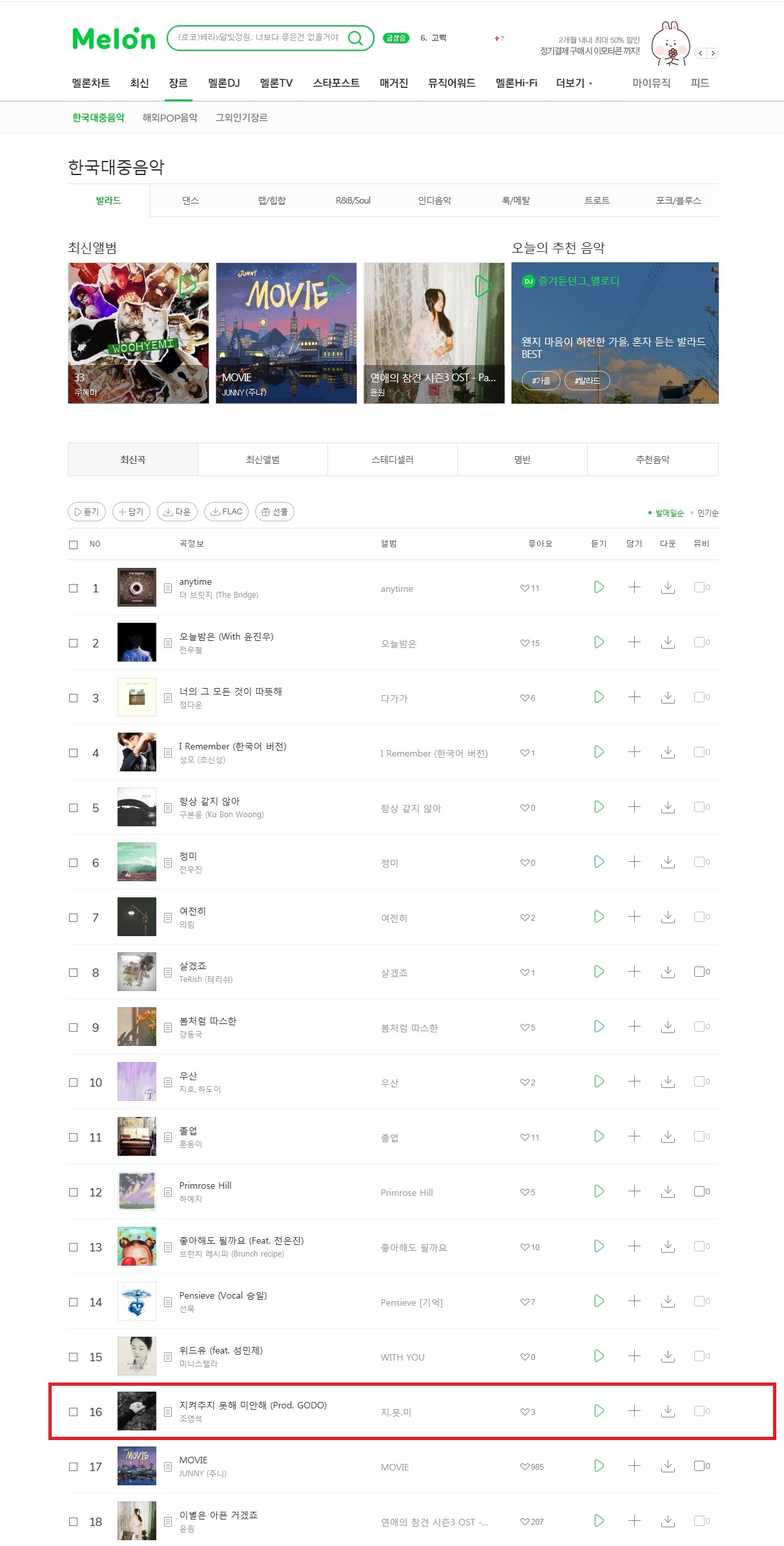Screen dimensions: 784x1546
Task: Open the 더보기 dropdown menu
Action: click(x=574, y=83)
